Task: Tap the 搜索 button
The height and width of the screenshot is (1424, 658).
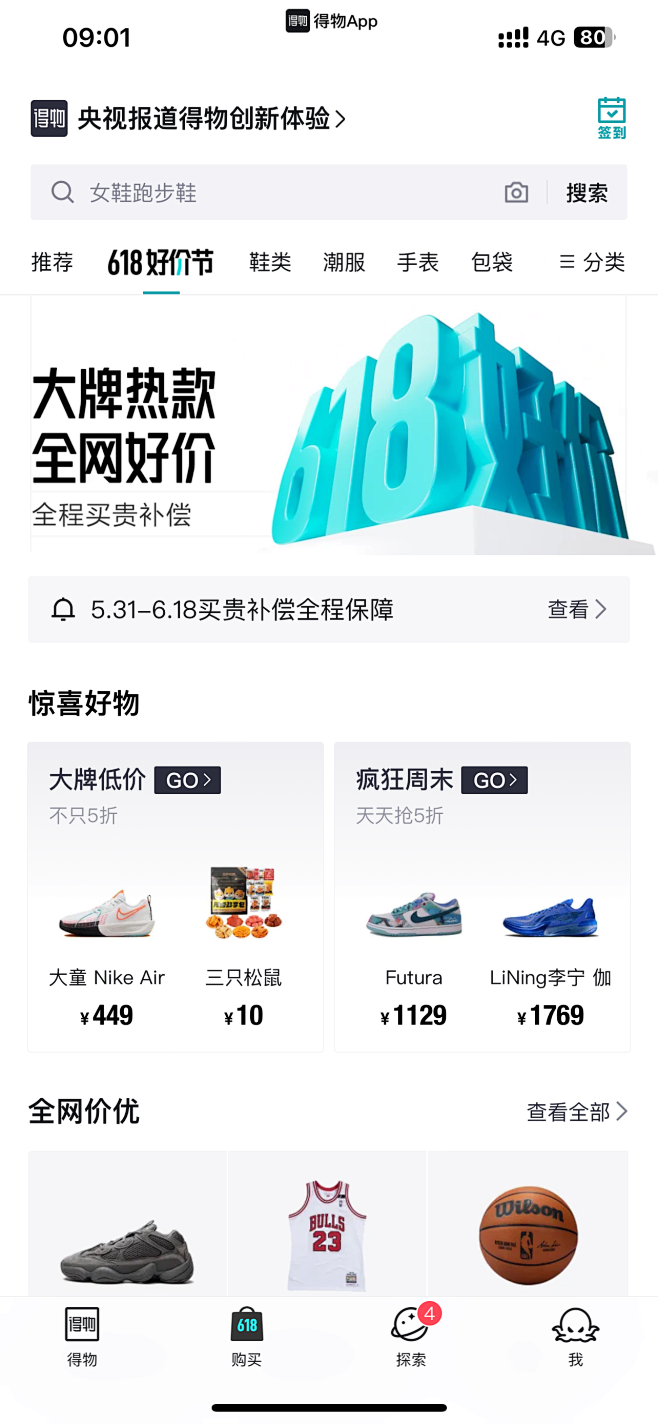Action: [587, 193]
